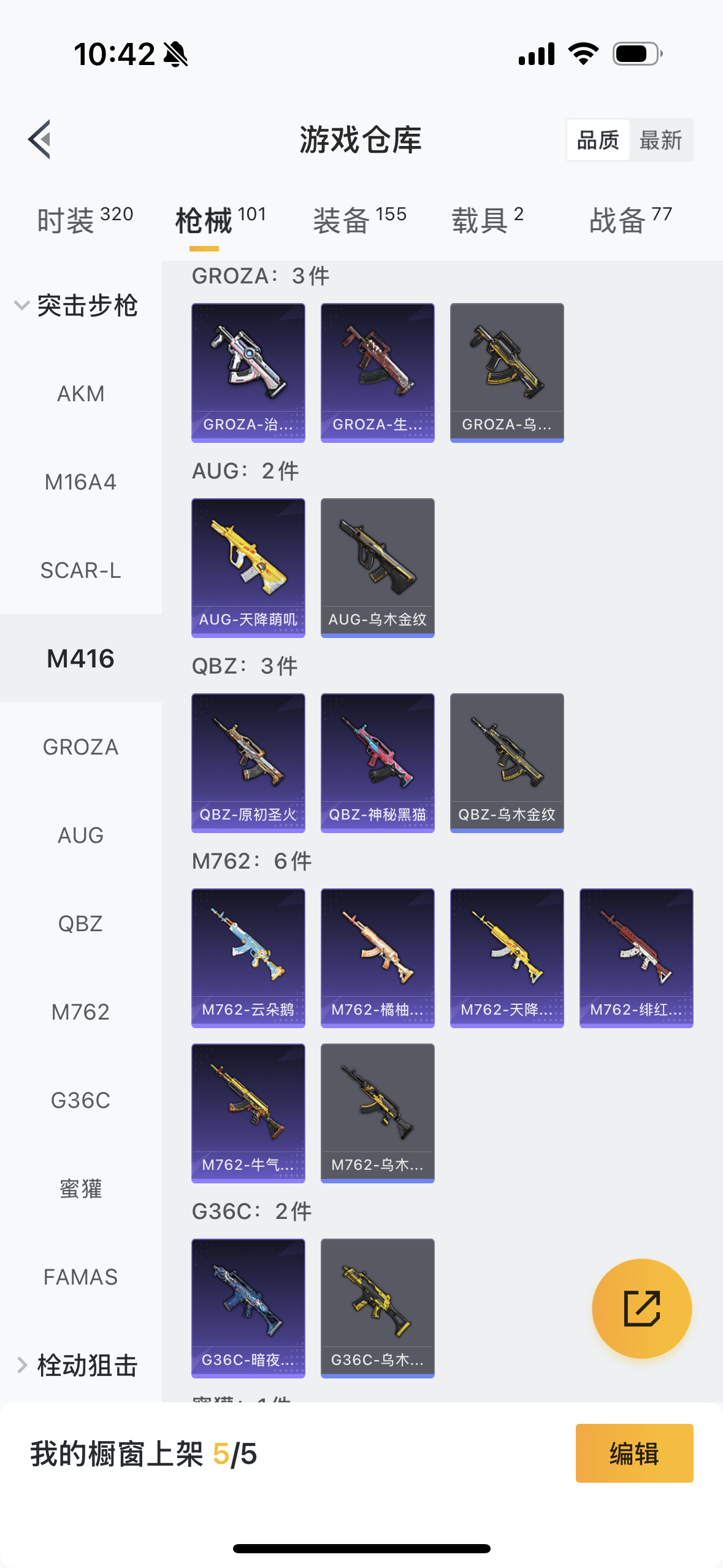
Task: Open the AUG-天降萌叽 skin
Action: (248, 568)
